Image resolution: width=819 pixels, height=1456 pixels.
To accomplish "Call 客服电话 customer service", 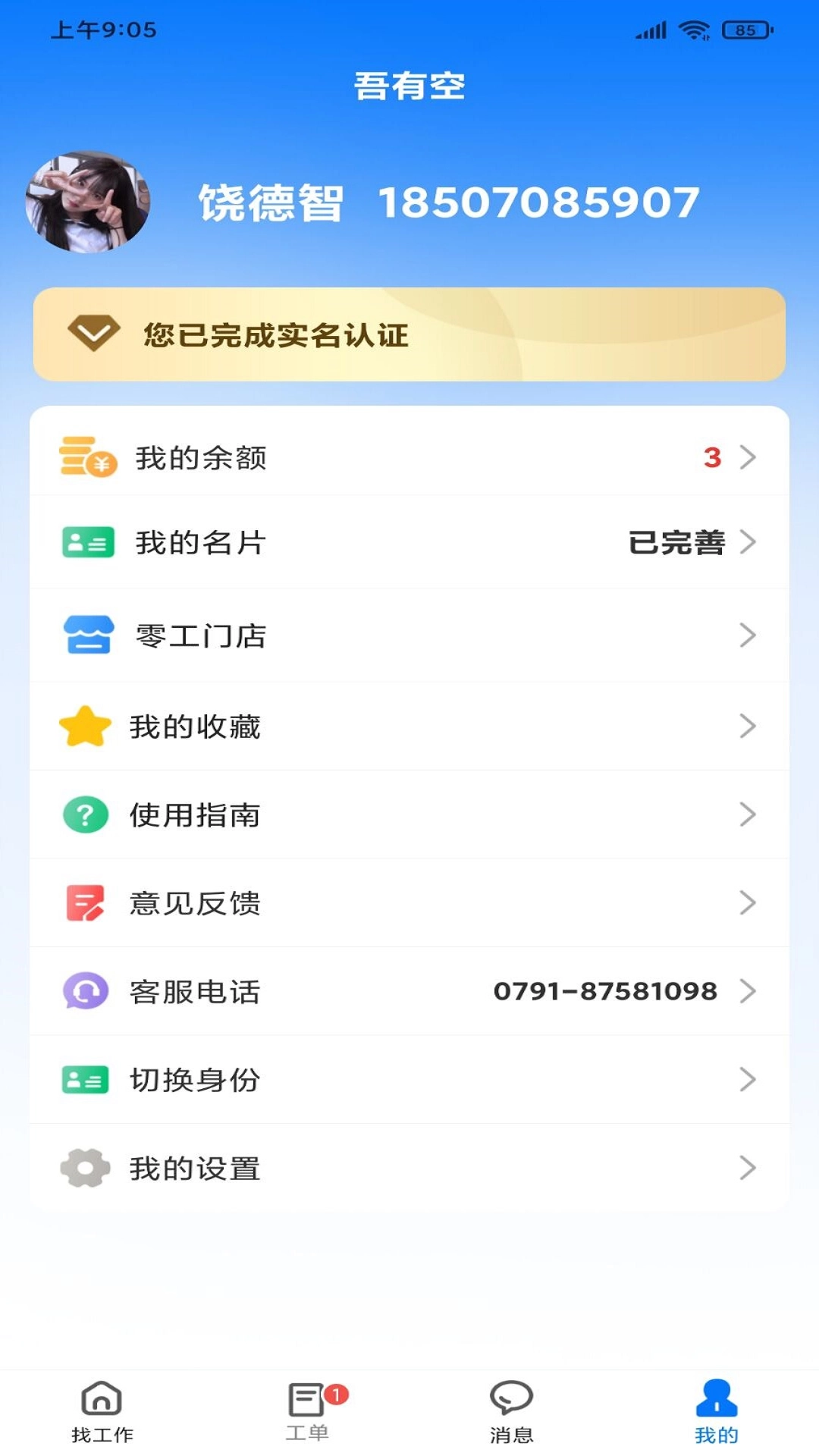I will pos(409,991).
